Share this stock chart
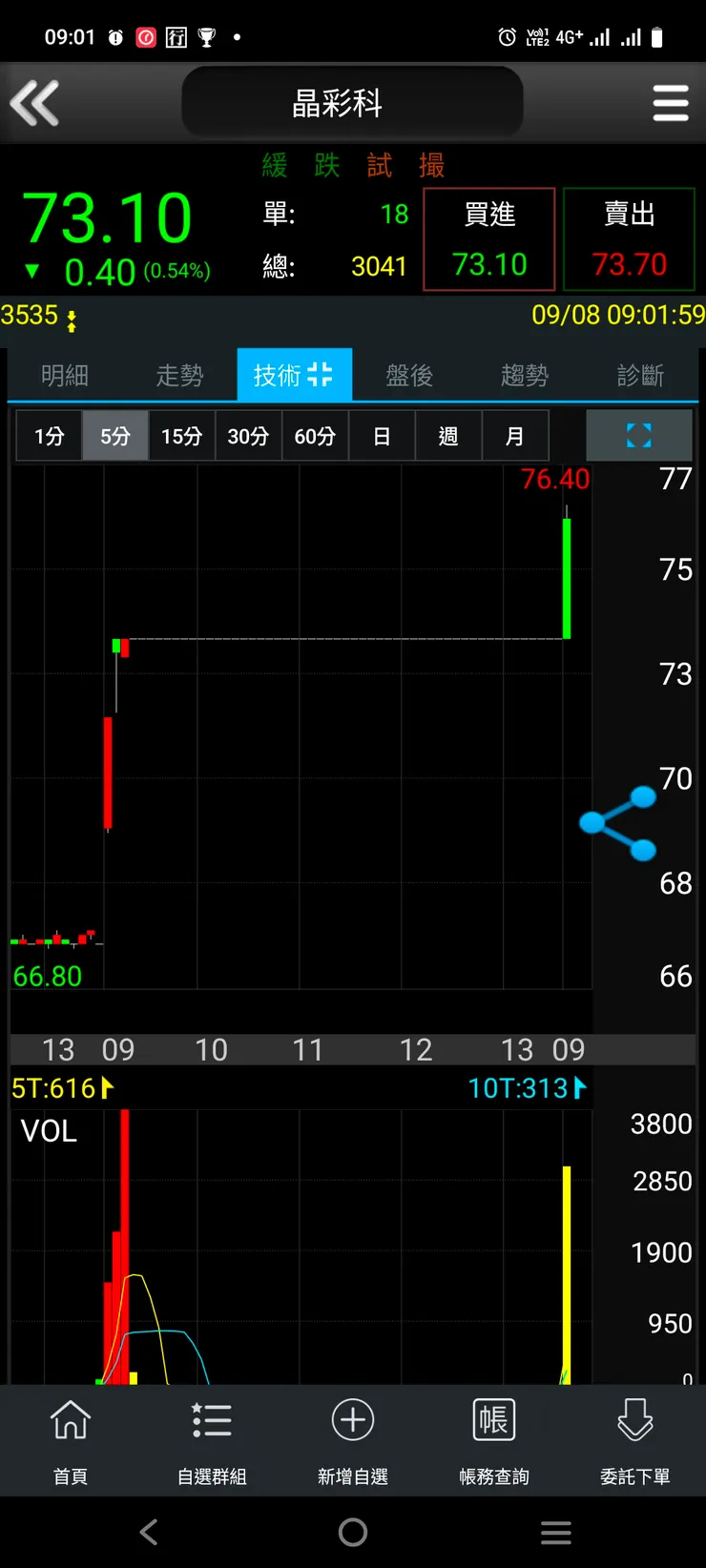This screenshot has height=1568, width=706. click(x=619, y=823)
